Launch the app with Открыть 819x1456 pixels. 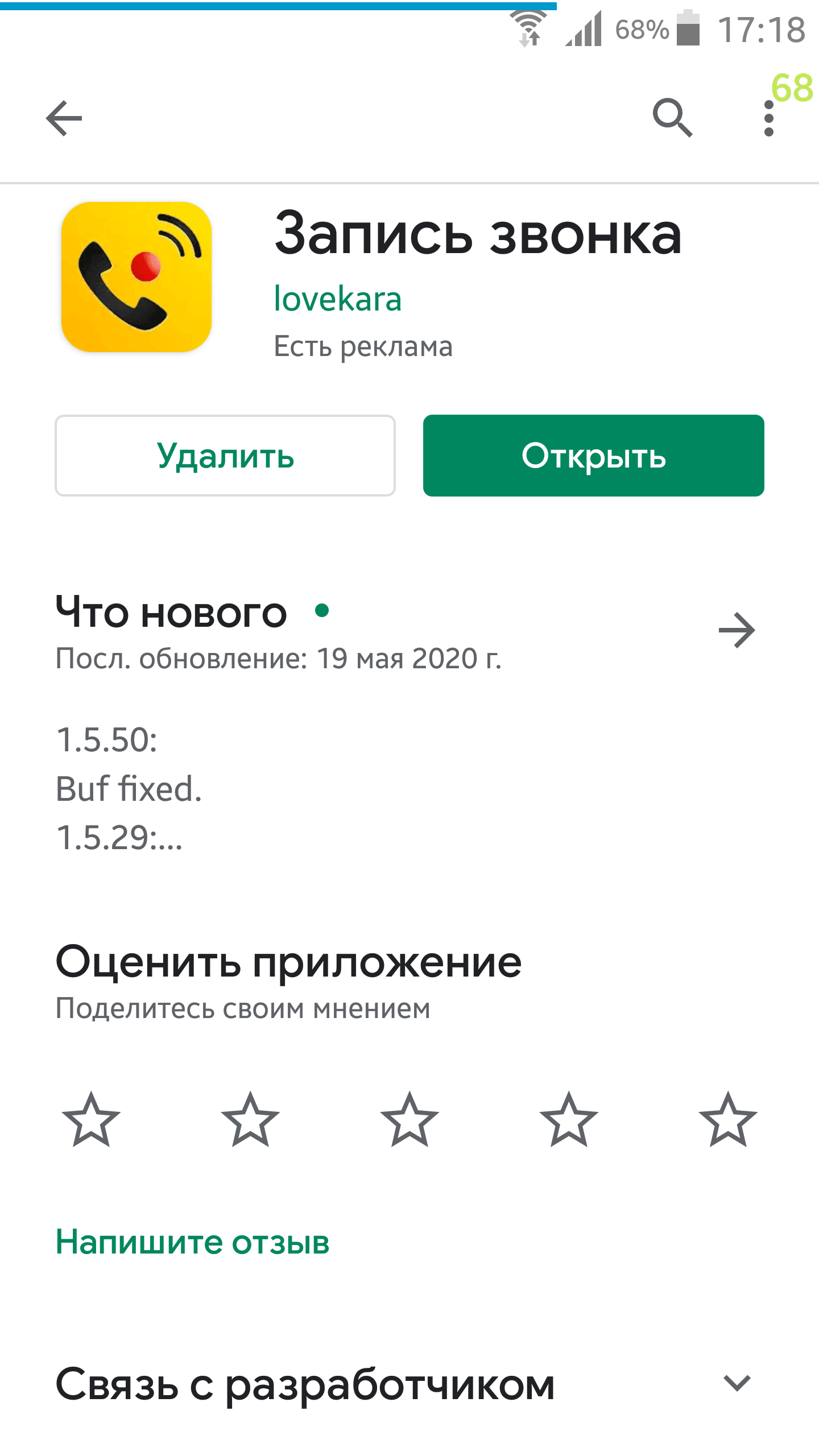(593, 456)
